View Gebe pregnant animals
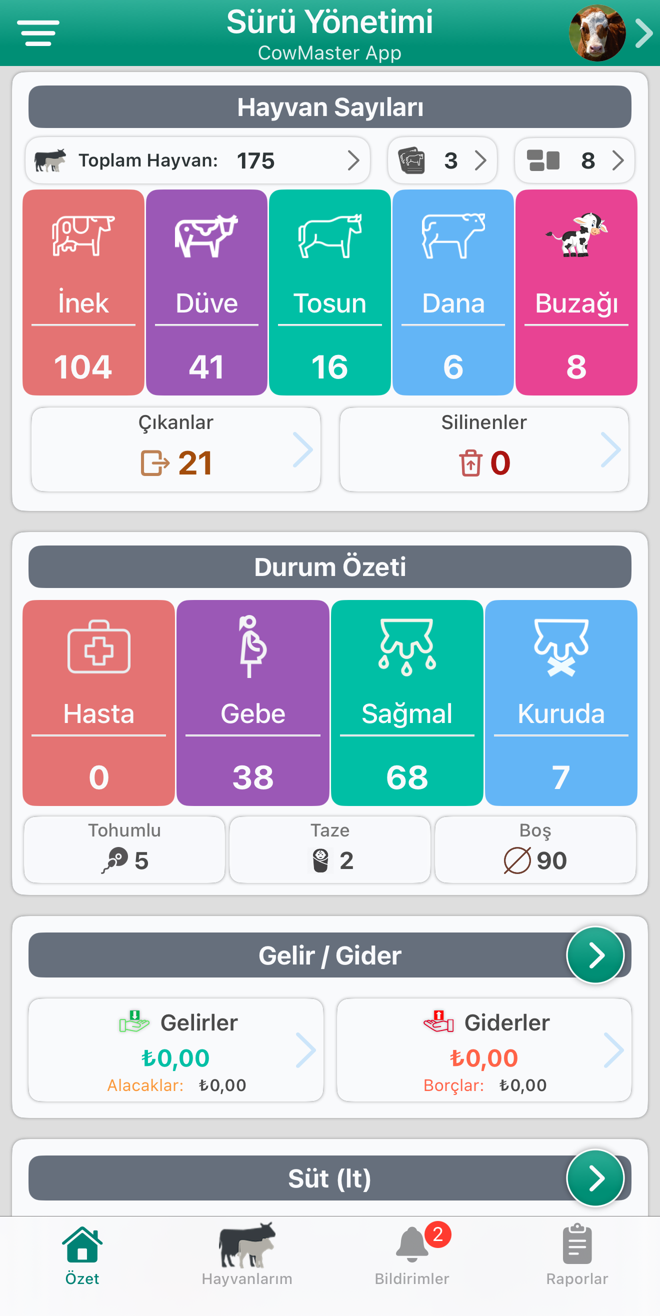The image size is (660, 1316). [252, 702]
